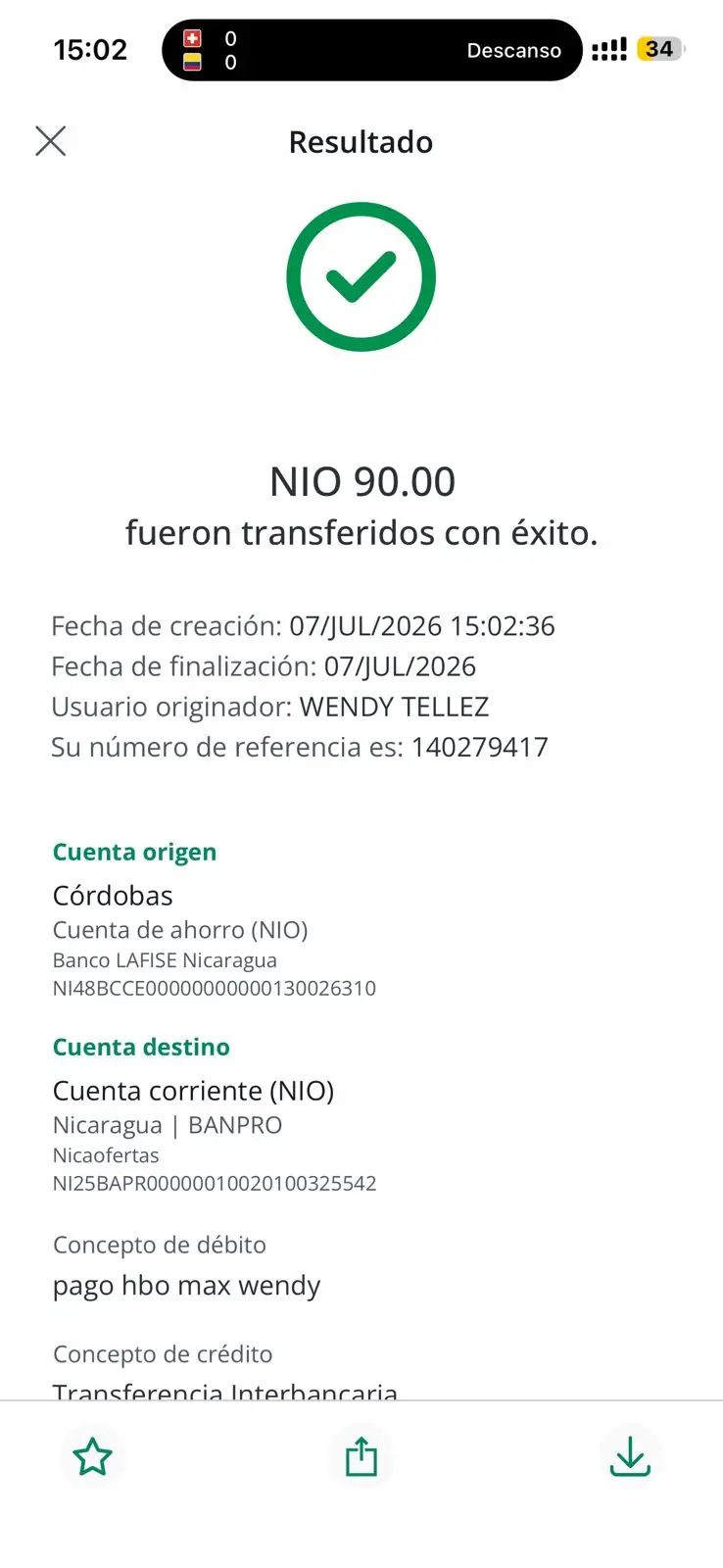Share the transfer receipt
The image size is (723, 1568).
pos(361,1455)
